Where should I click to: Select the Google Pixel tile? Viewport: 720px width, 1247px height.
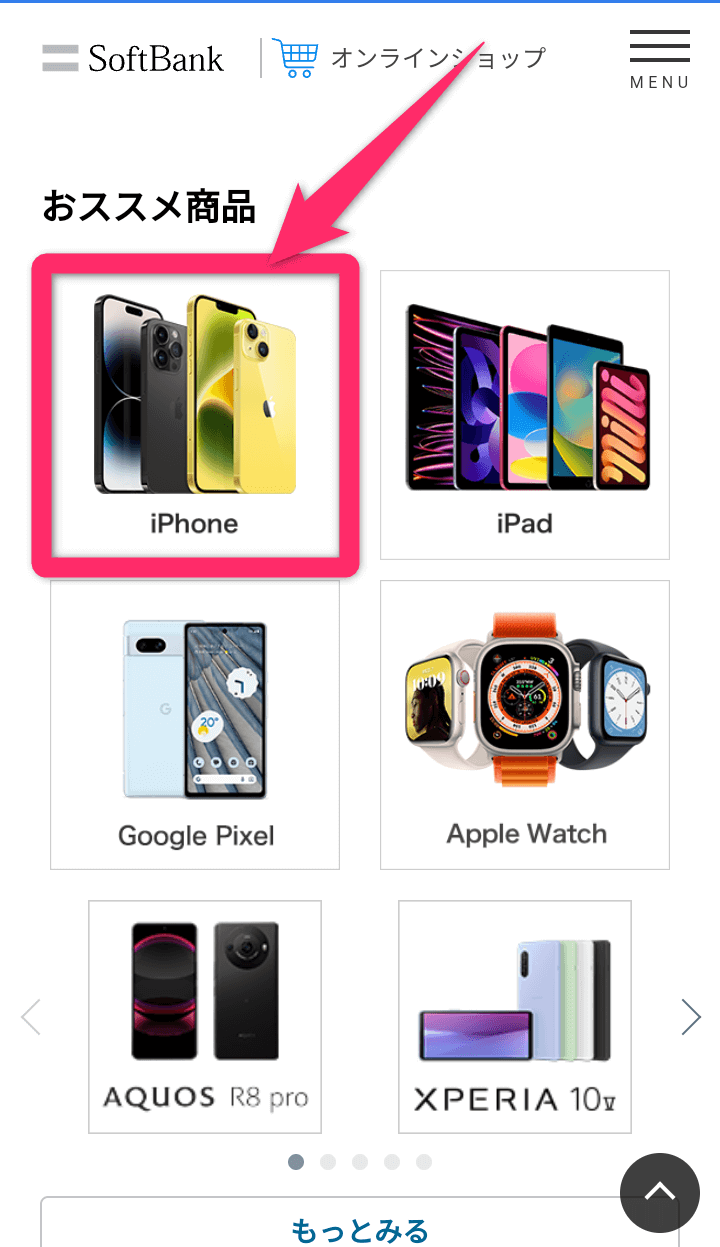[x=195, y=725]
